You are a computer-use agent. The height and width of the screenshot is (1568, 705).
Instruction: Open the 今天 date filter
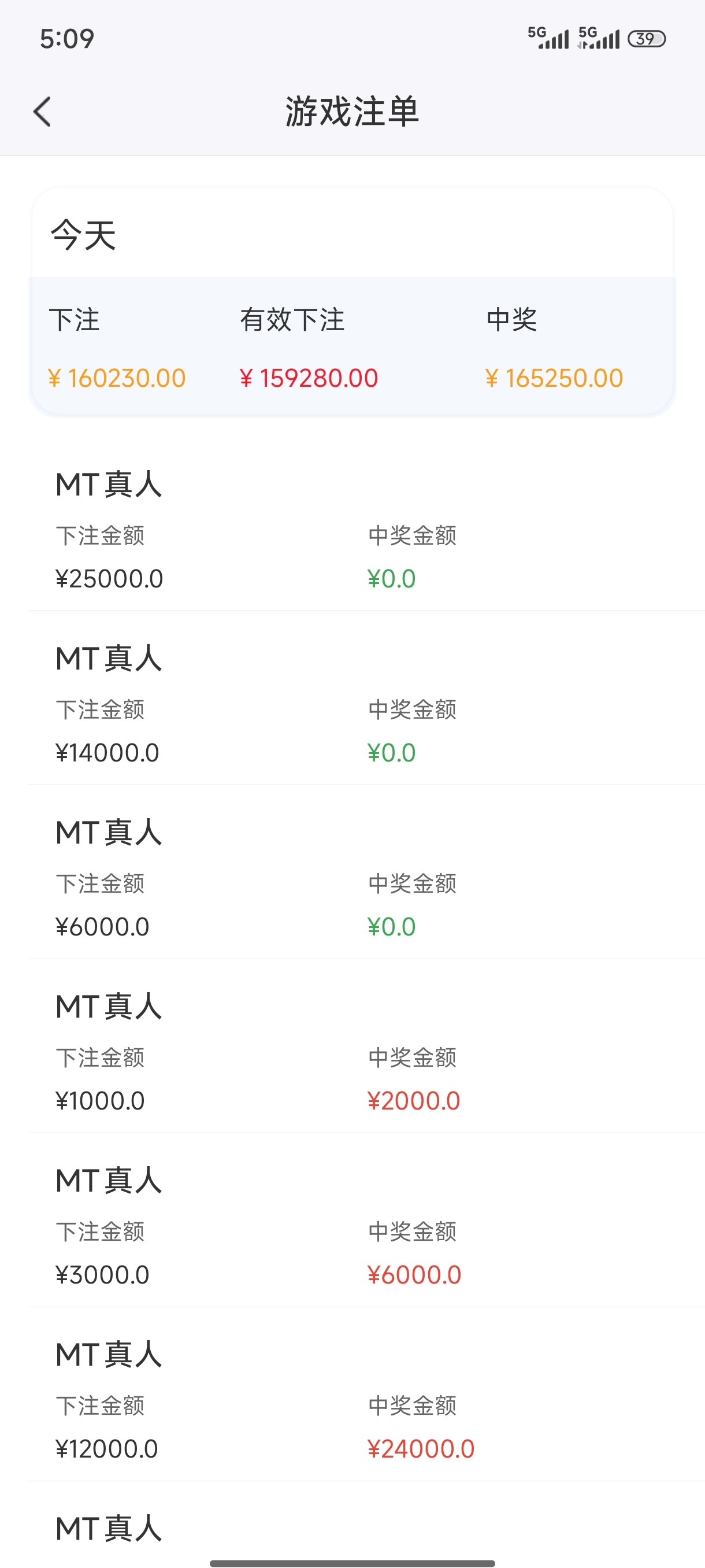[x=84, y=235]
